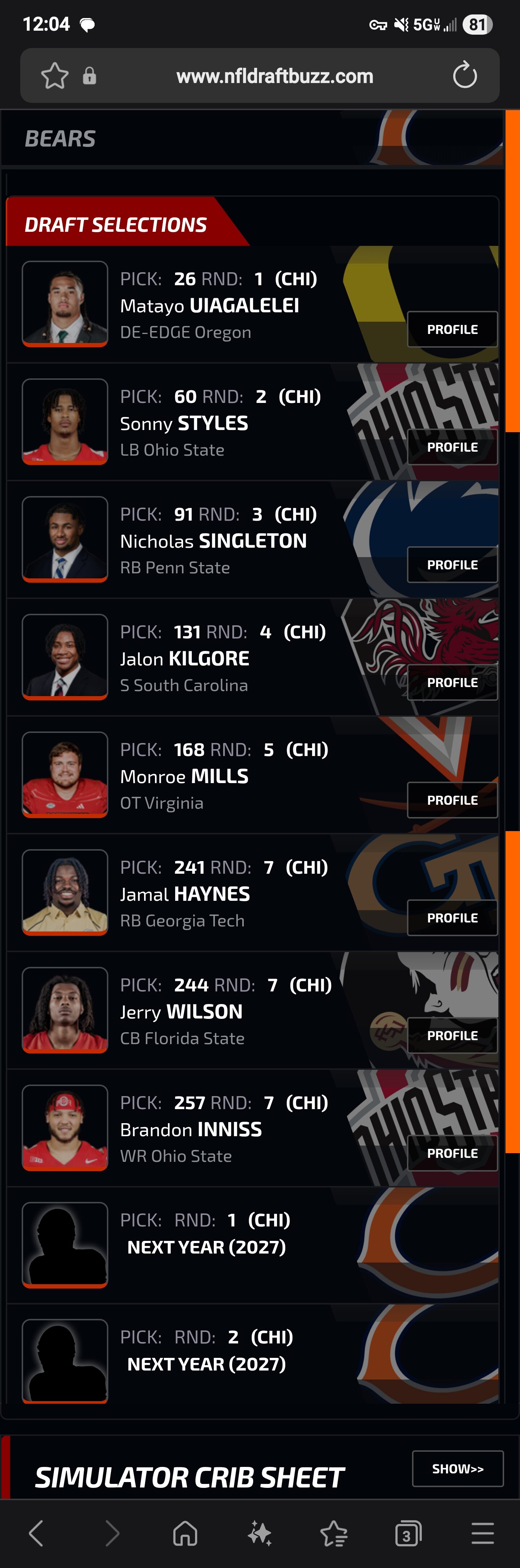Viewport: 520px width, 1568px height.
Task: Open Nicholas Singleton's profile
Action: 452,565
